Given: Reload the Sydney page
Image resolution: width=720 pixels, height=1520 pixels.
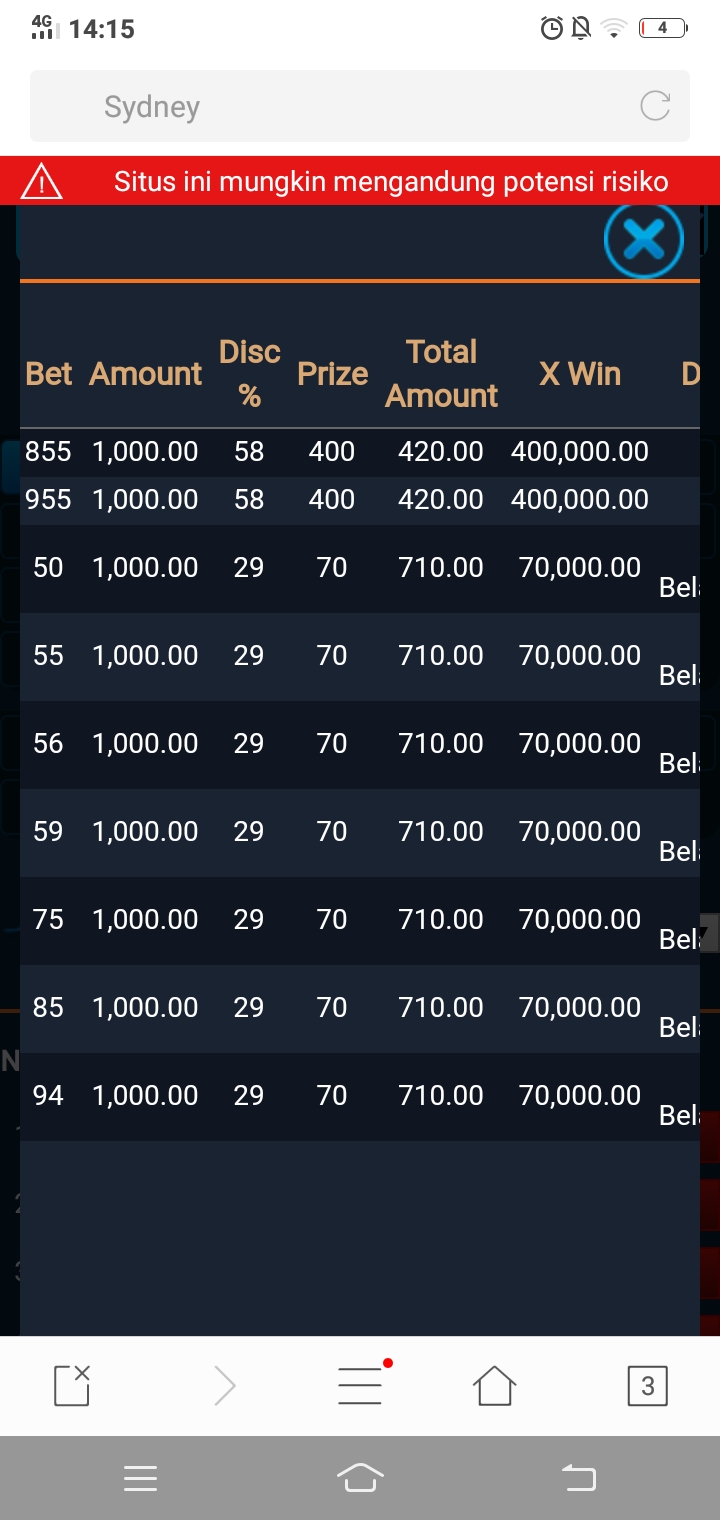Looking at the screenshot, I should point(655,106).
